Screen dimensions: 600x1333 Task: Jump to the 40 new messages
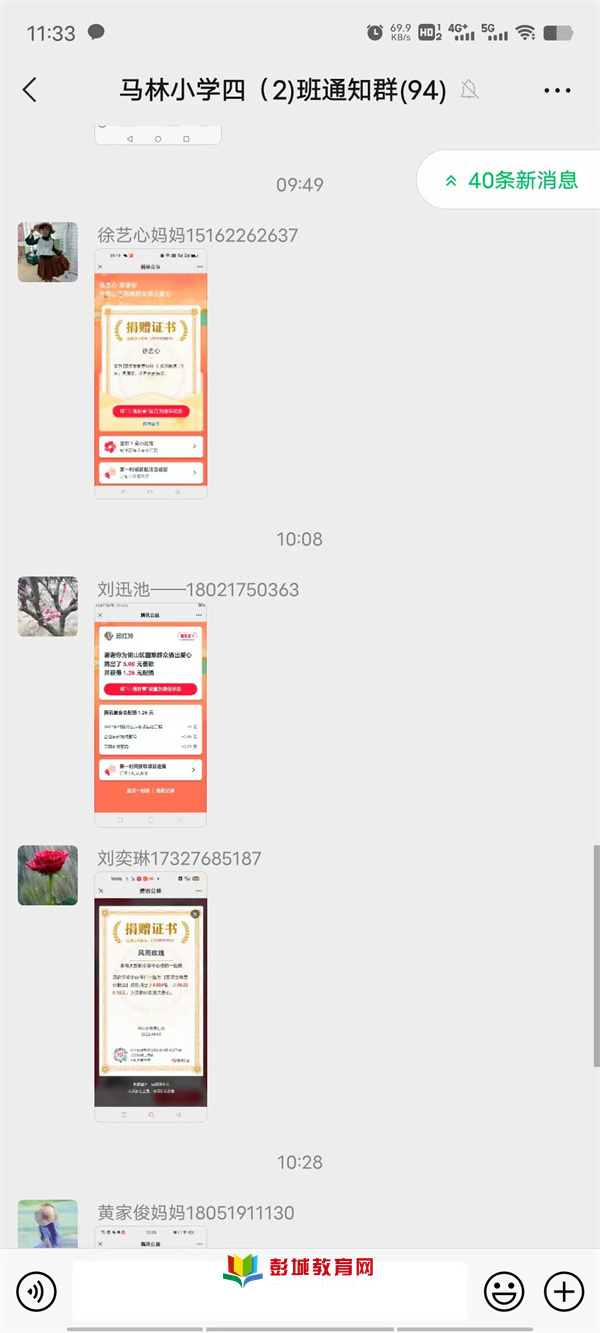click(512, 180)
